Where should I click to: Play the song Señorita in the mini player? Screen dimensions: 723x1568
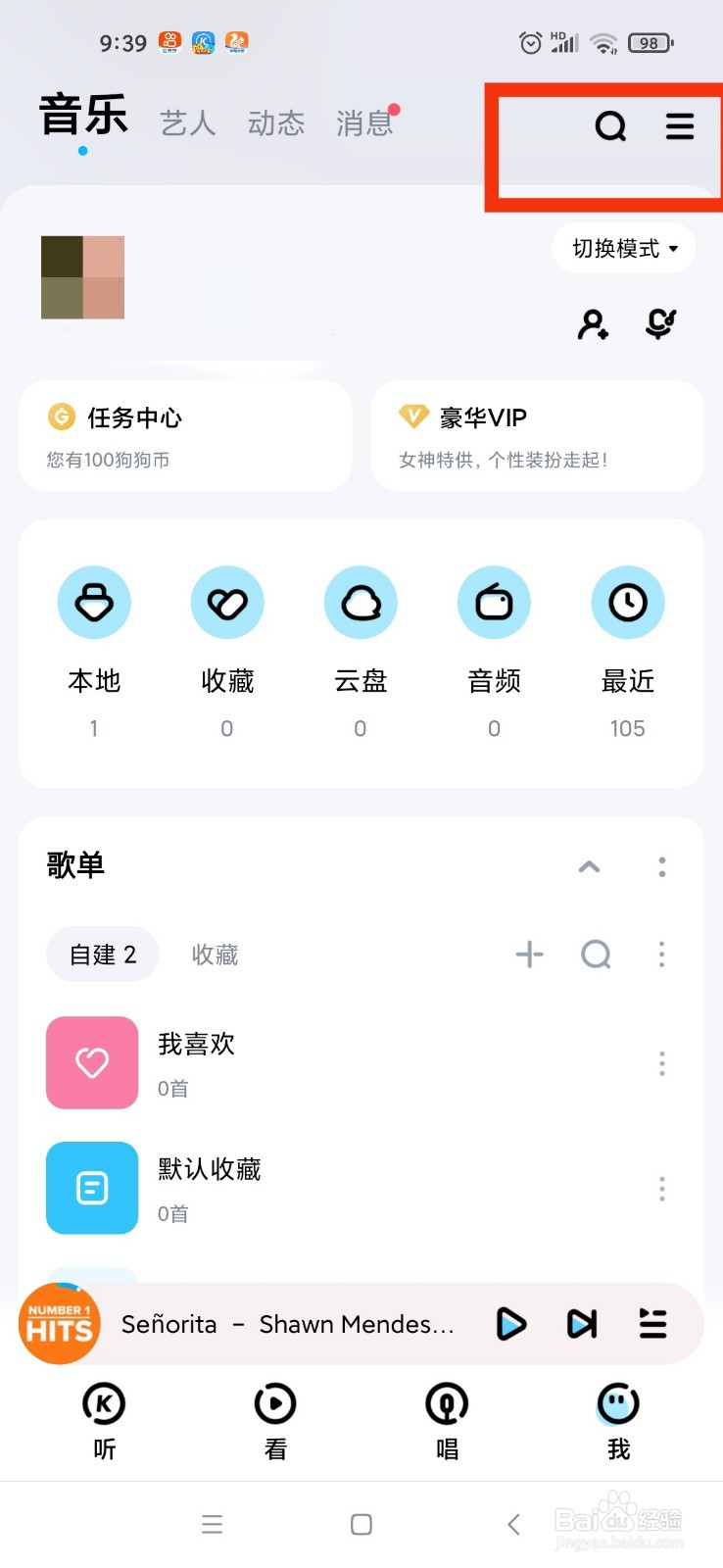tap(509, 1324)
